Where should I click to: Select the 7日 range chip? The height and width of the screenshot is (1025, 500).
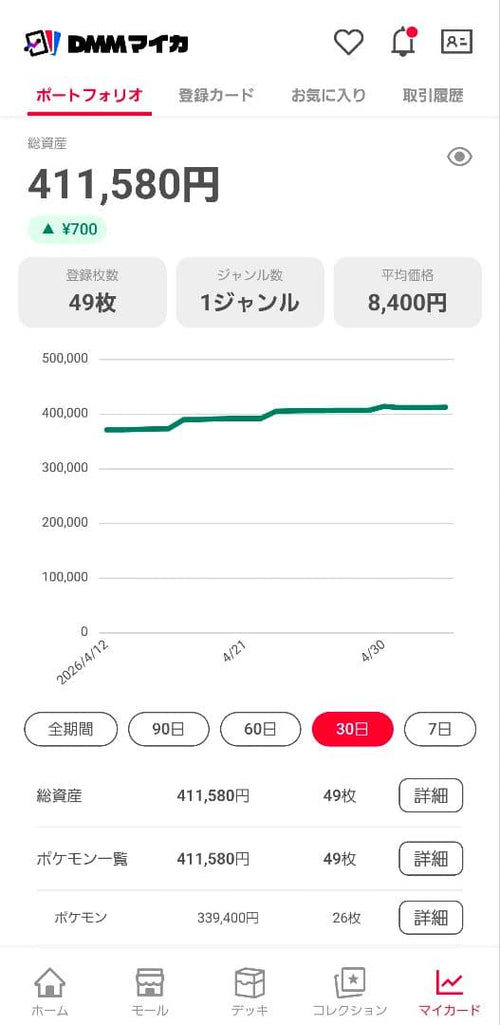point(440,729)
